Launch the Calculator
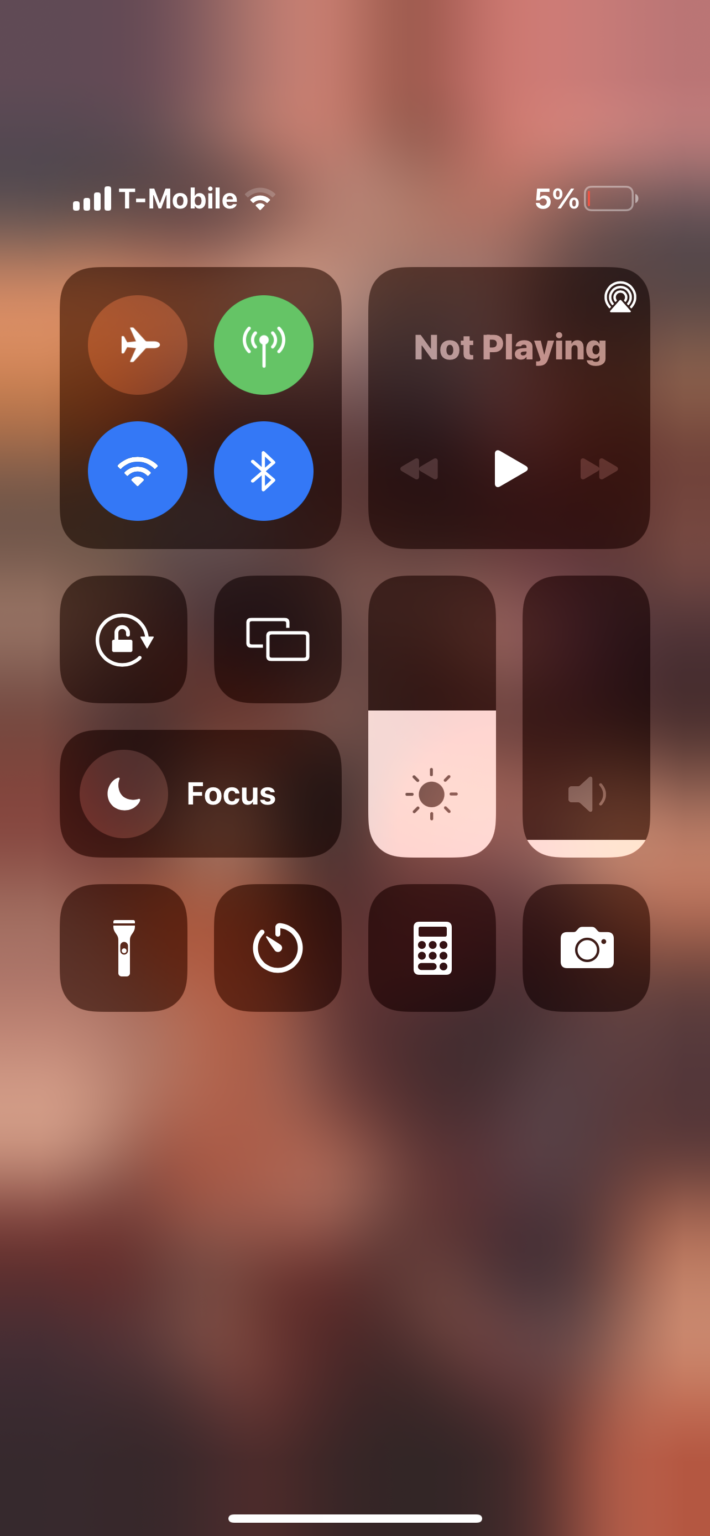710x1536 pixels. [x=432, y=948]
